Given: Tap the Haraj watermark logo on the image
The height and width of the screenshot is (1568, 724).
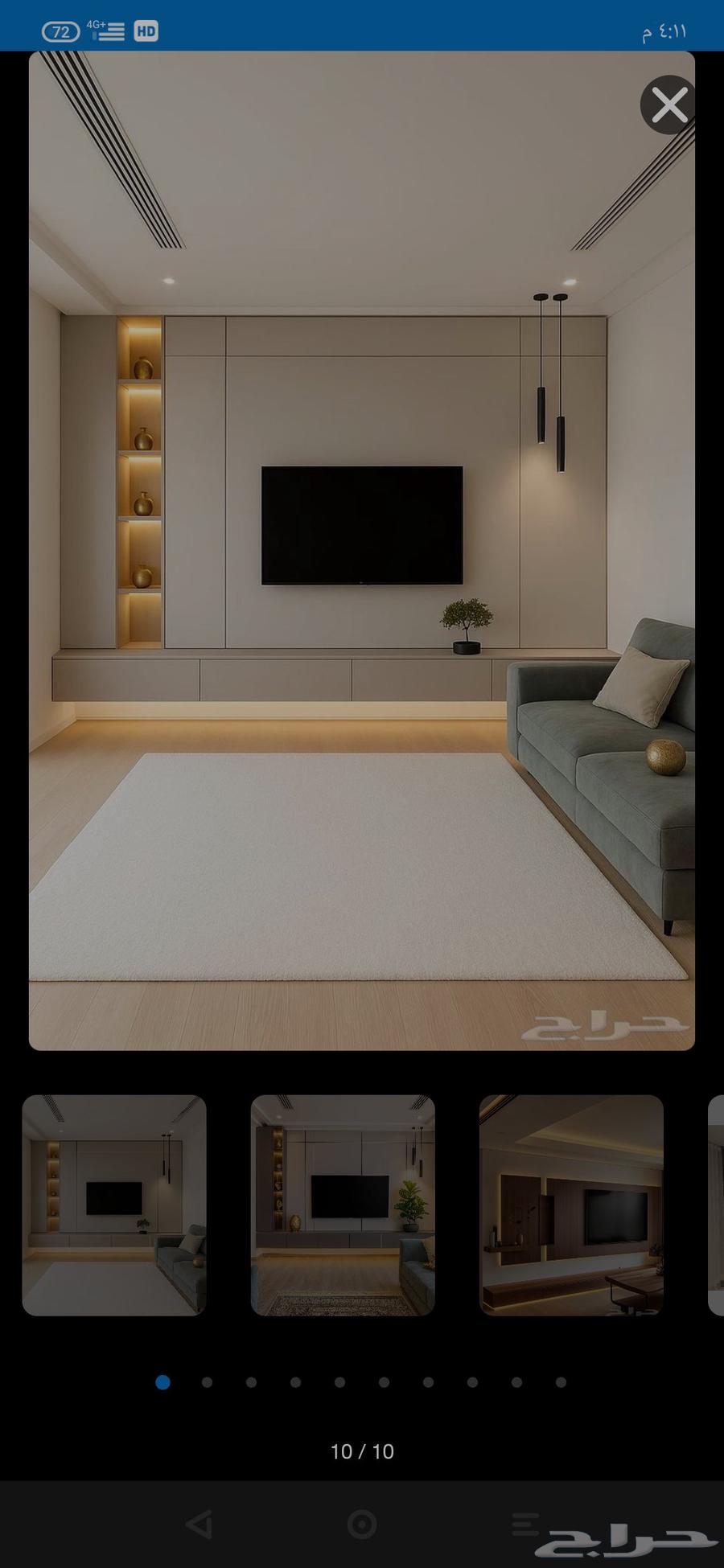Looking at the screenshot, I should (x=607, y=1027).
